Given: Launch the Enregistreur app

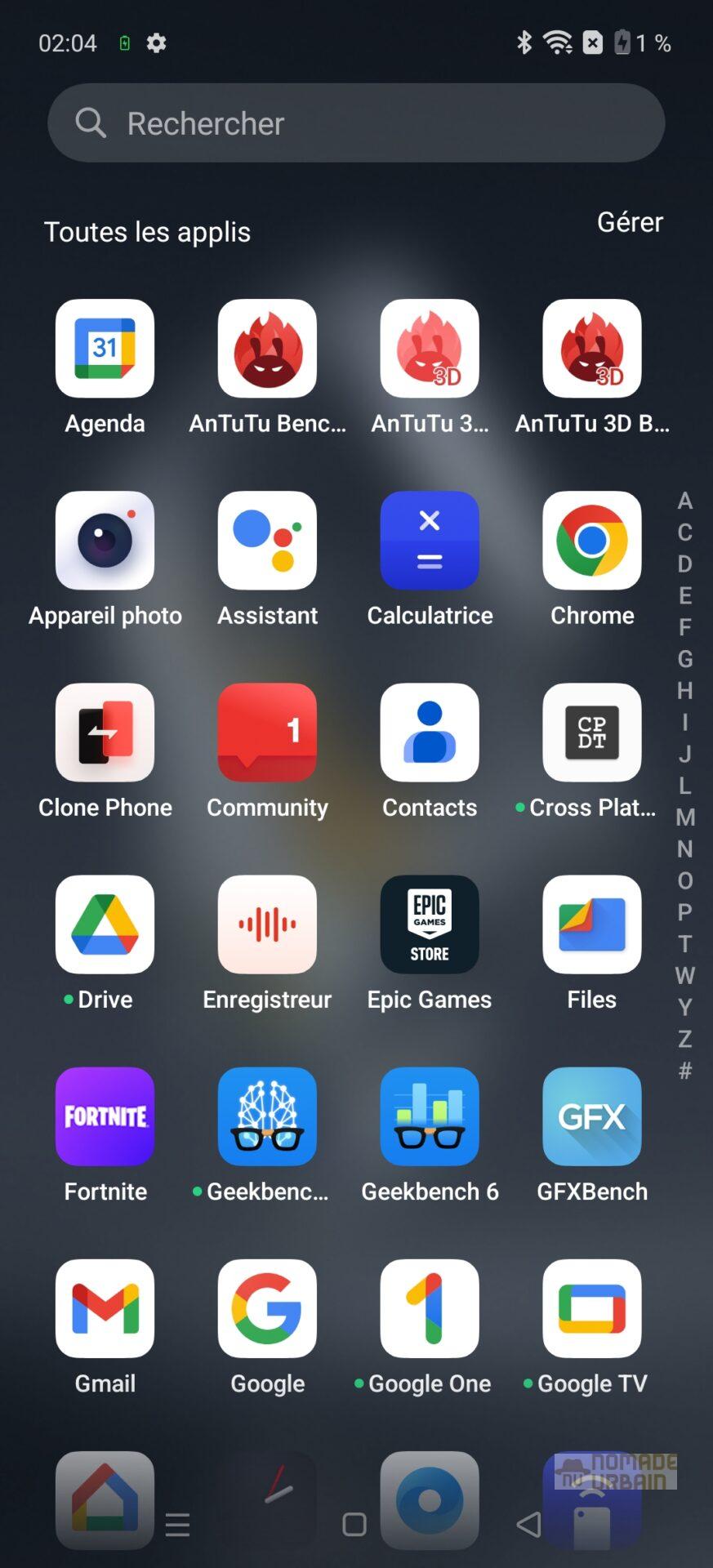Looking at the screenshot, I should tap(267, 924).
